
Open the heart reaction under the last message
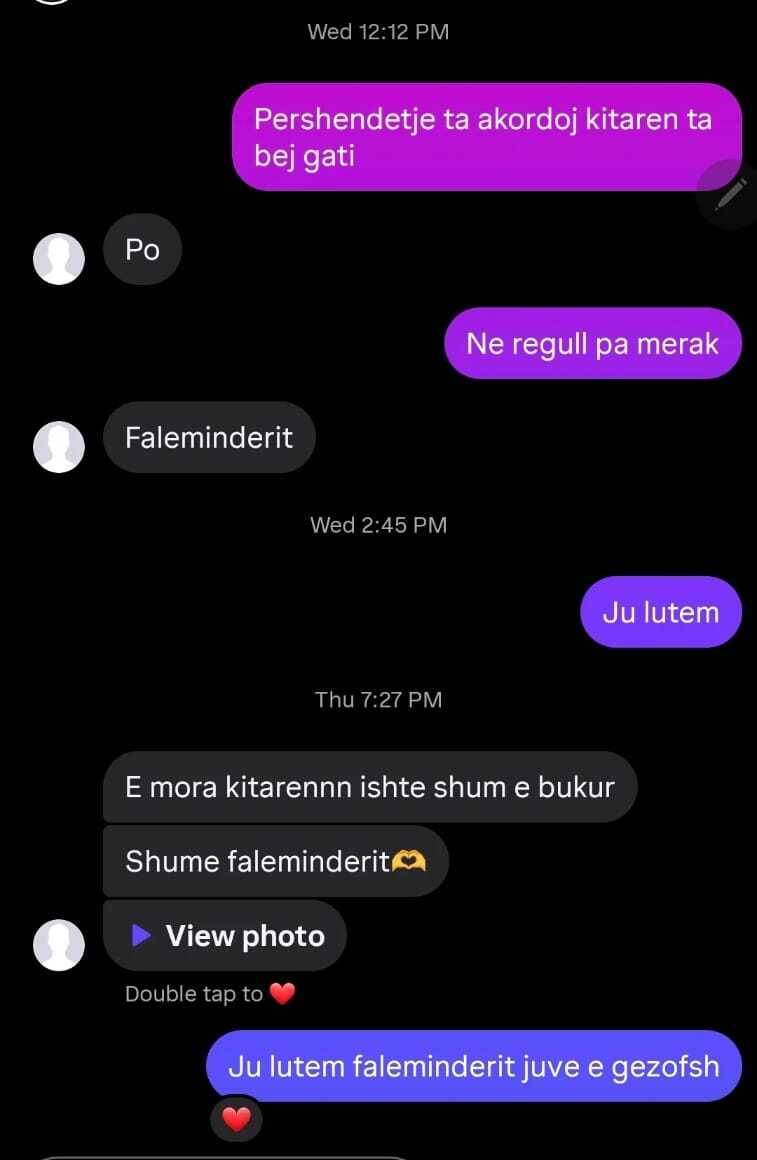click(236, 1120)
